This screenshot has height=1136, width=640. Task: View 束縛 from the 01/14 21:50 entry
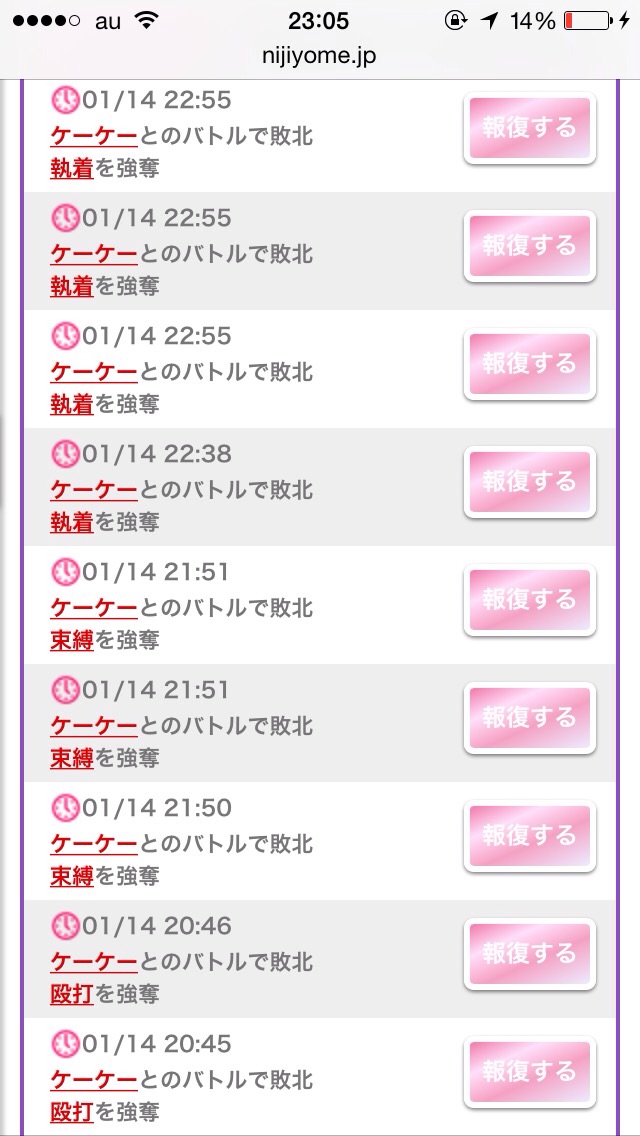point(72,875)
